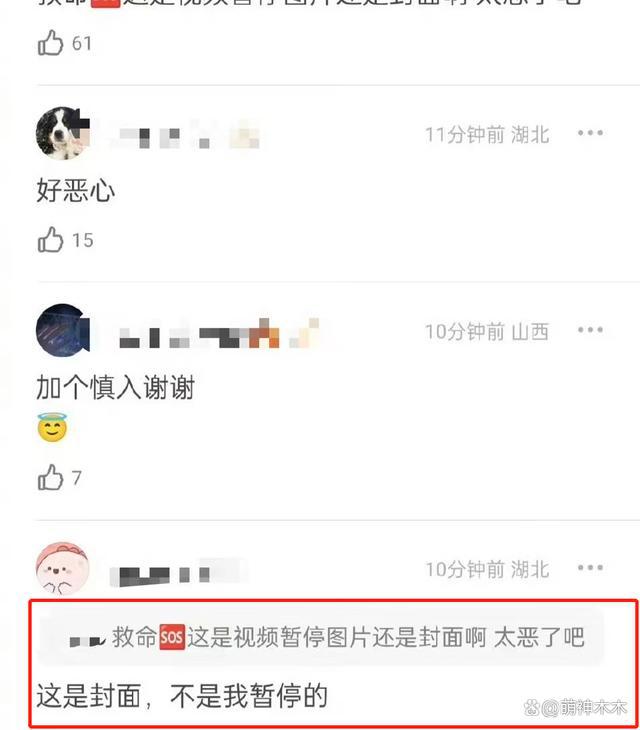Open more options for the 这是封面 reply
The height and width of the screenshot is (730, 640).
click(590, 568)
